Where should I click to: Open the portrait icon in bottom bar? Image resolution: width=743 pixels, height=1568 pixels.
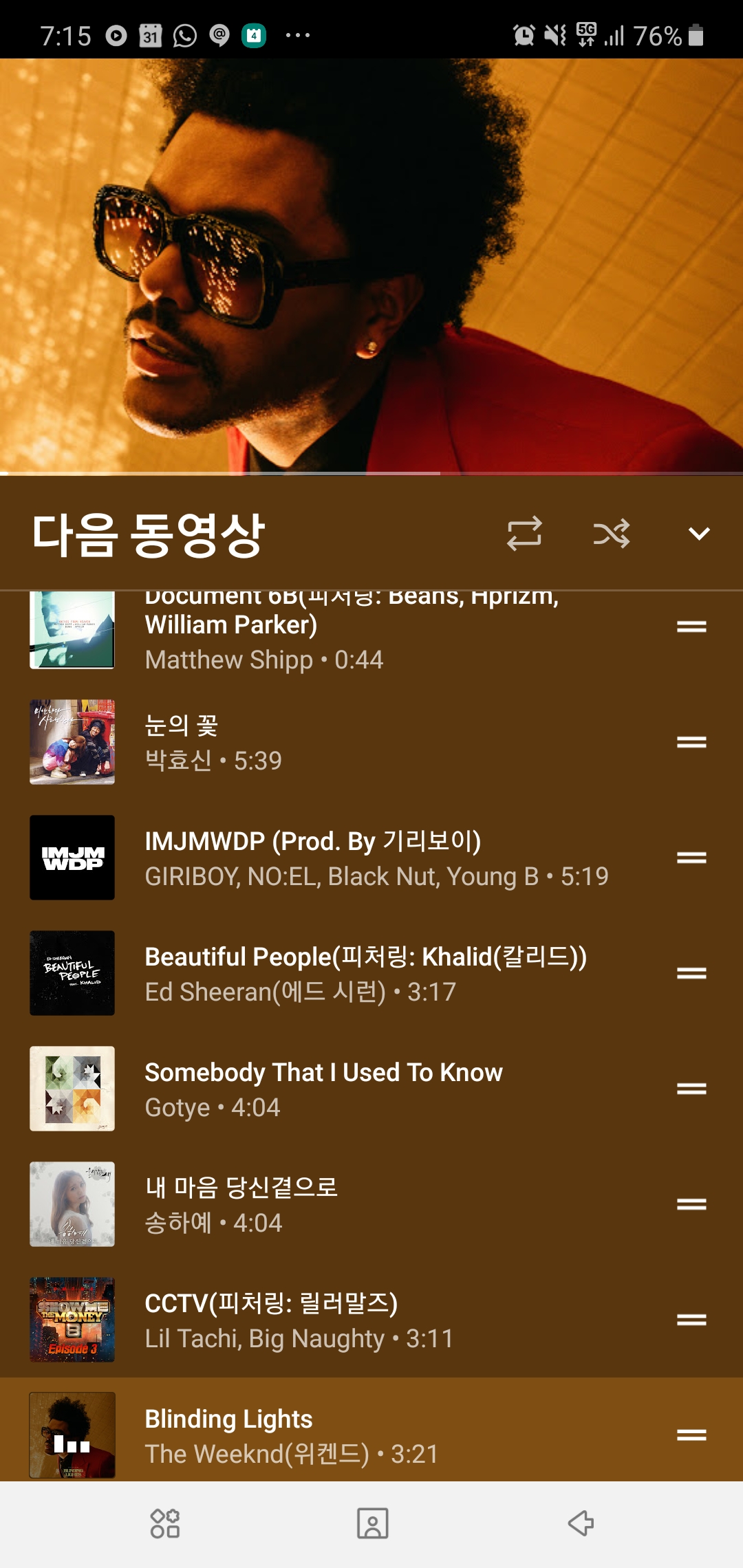click(372, 1523)
